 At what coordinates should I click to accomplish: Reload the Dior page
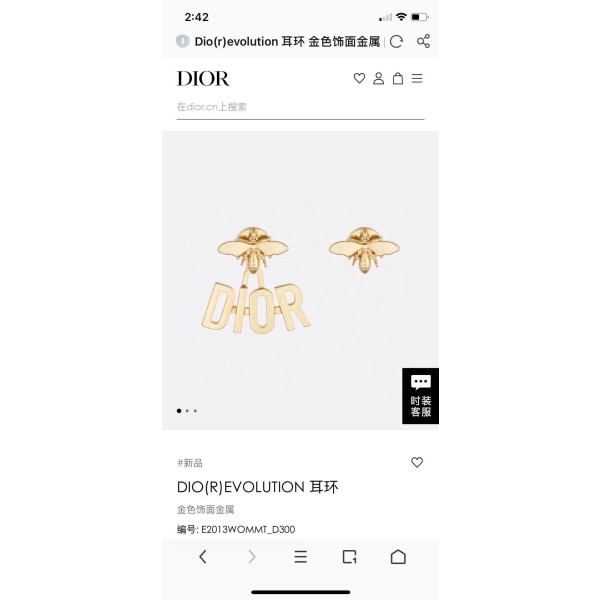click(x=396, y=41)
